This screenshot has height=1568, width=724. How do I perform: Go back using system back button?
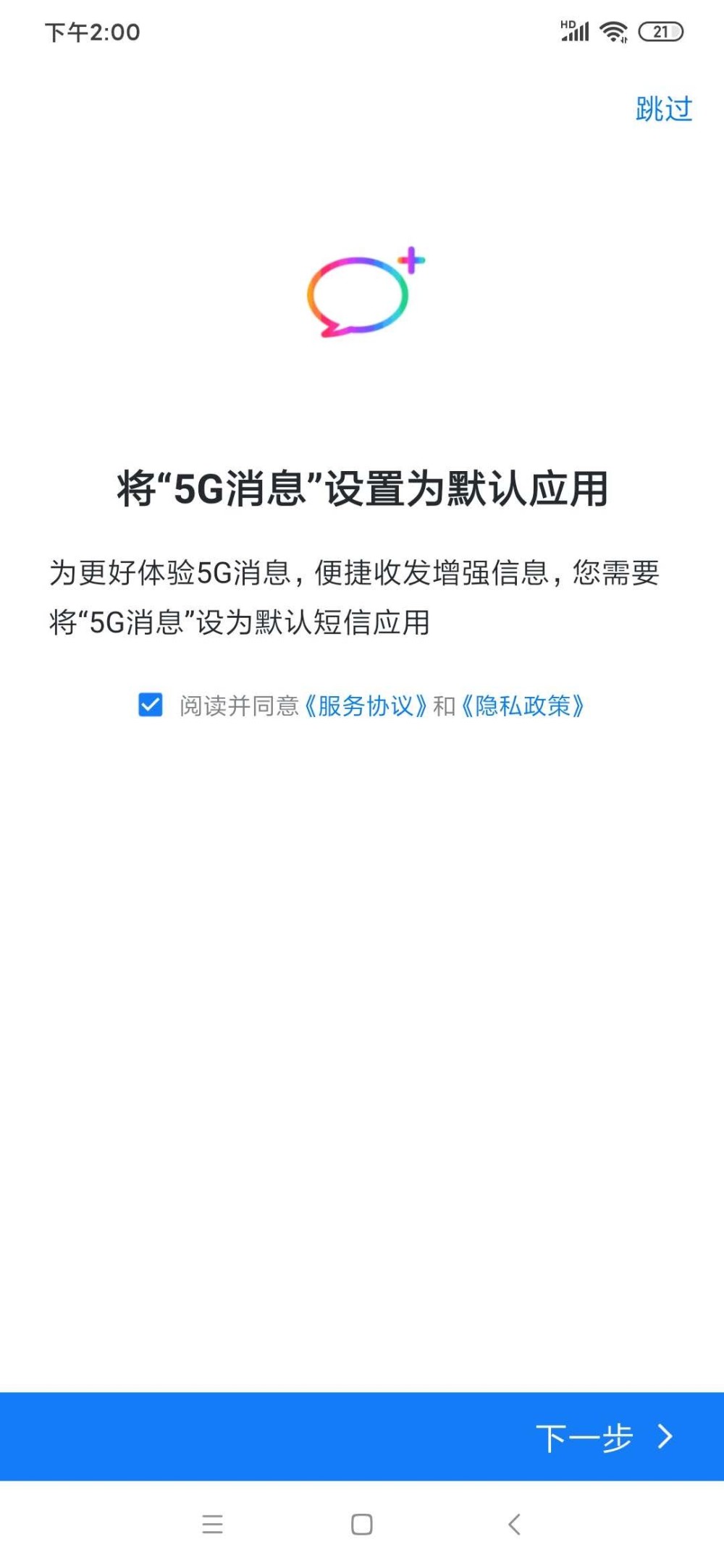[x=514, y=1525]
